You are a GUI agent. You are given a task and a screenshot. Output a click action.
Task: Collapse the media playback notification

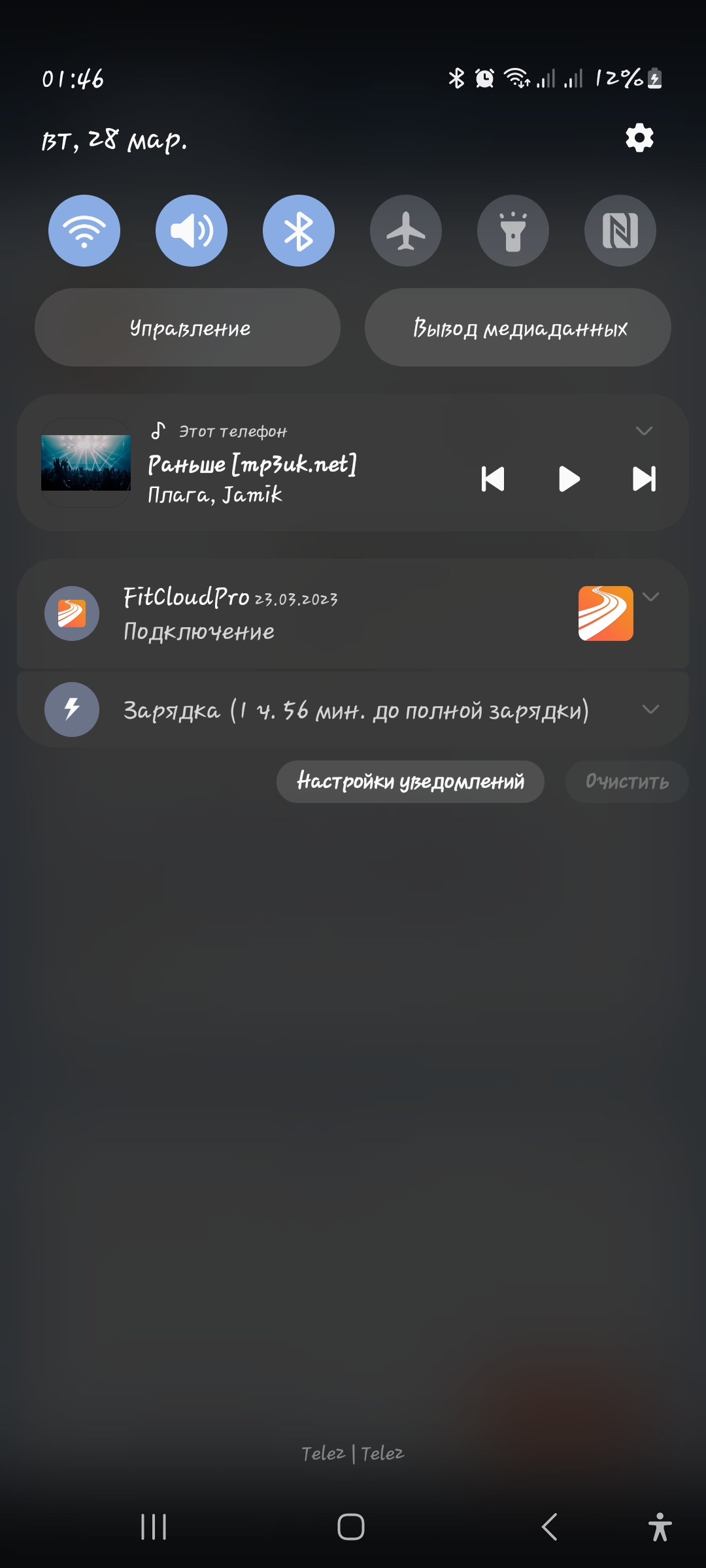tap(644, 430)
